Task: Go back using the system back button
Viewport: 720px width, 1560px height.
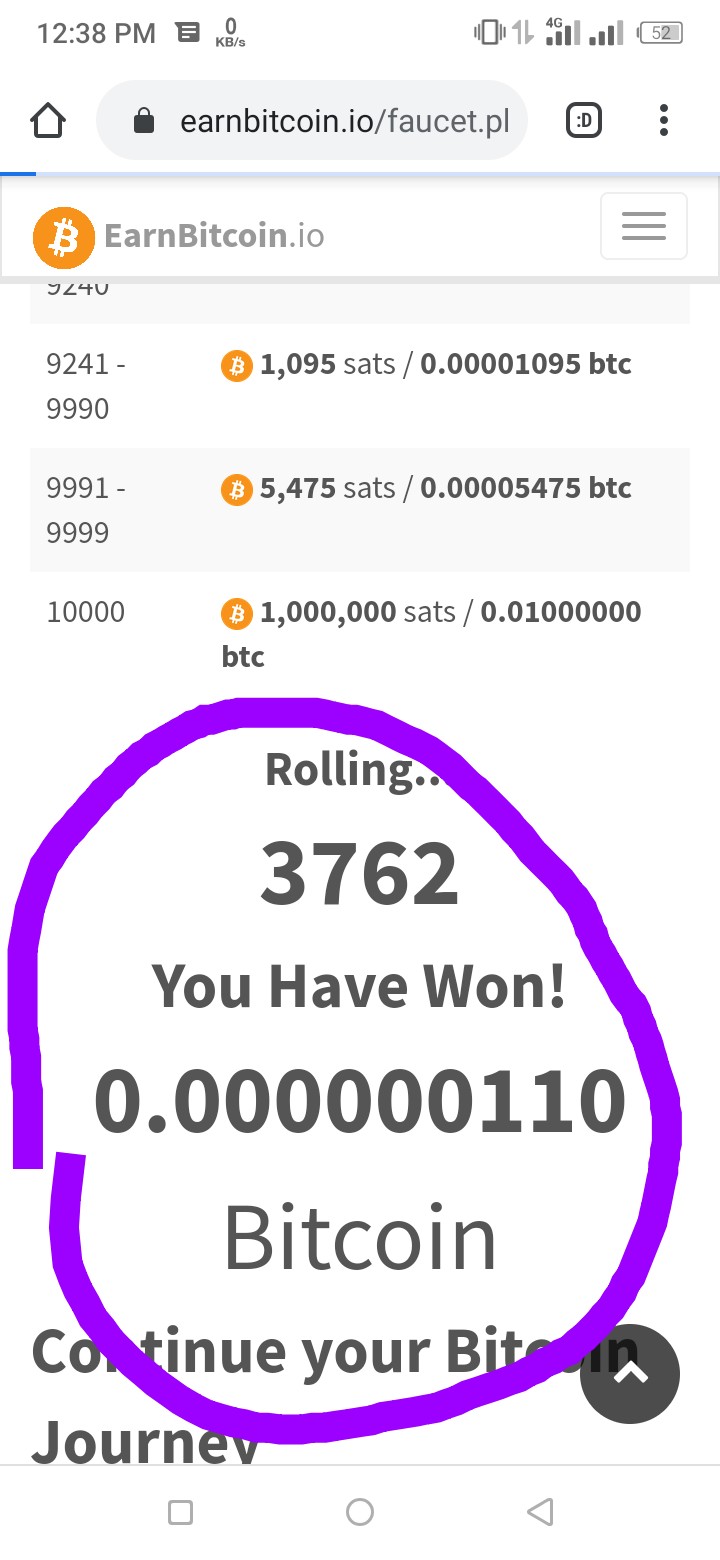Action: click(x=540, y=1512)
